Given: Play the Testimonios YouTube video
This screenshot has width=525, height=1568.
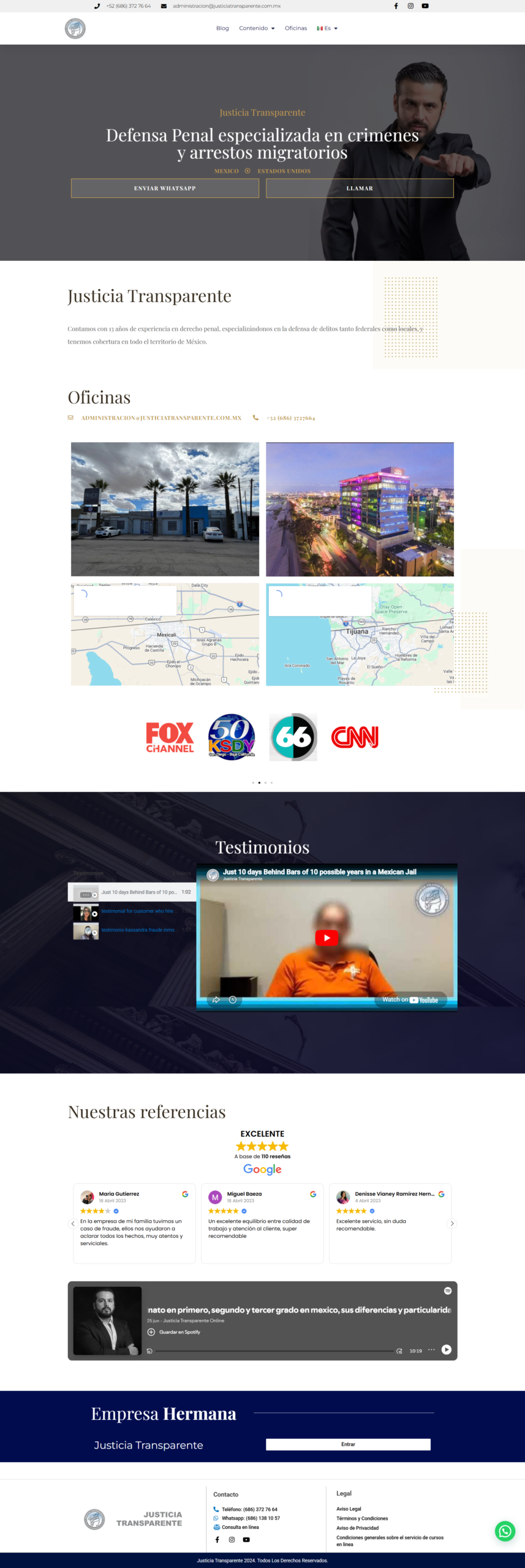Looking at the screenshot, I should pos(327,938).
